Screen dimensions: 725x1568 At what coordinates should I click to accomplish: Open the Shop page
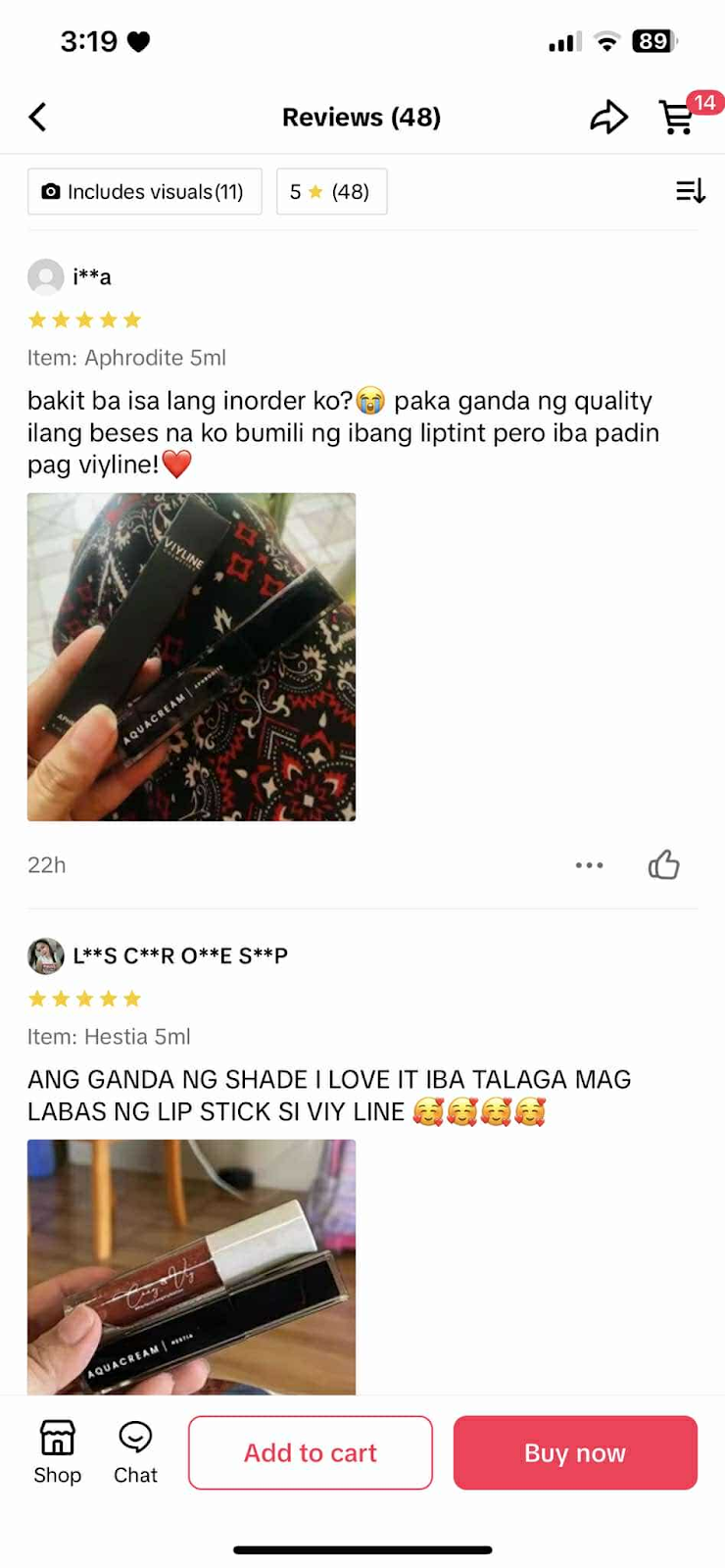(x=57, y=1452)
